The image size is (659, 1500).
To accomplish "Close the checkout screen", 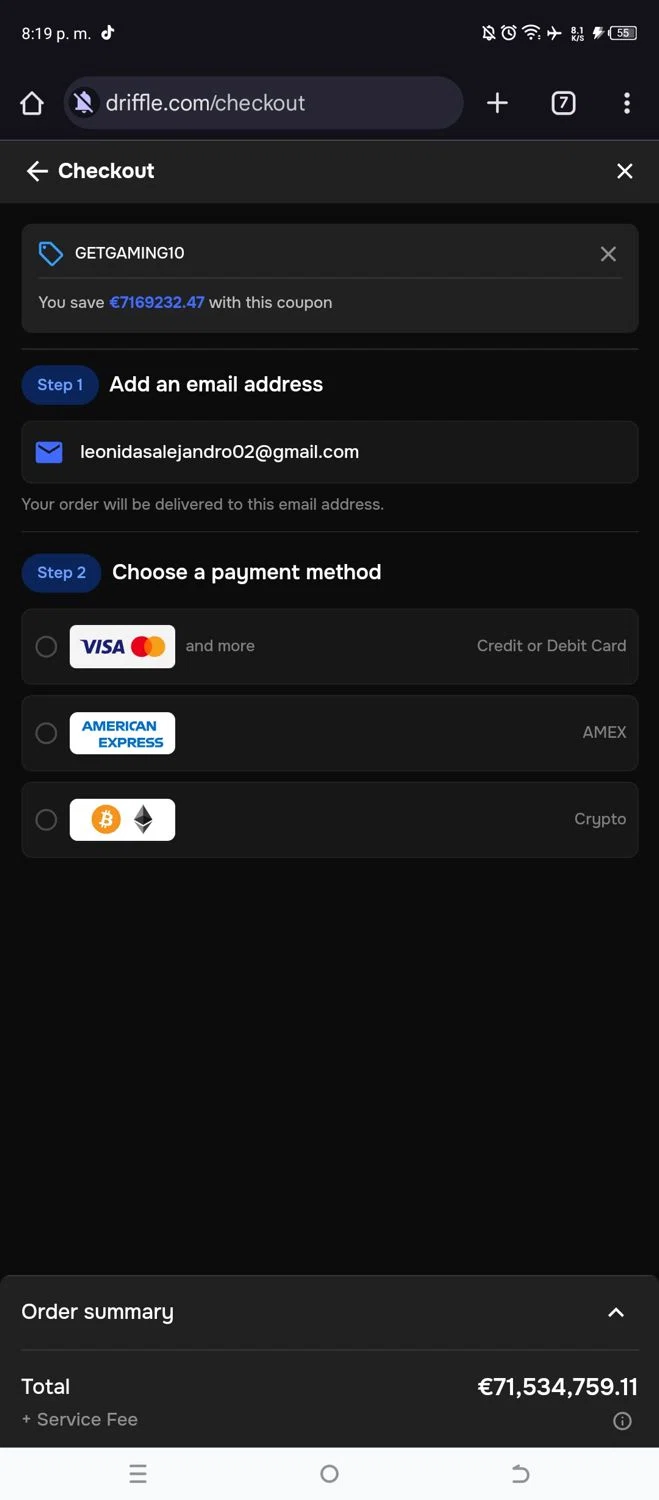I will [625, 171].
